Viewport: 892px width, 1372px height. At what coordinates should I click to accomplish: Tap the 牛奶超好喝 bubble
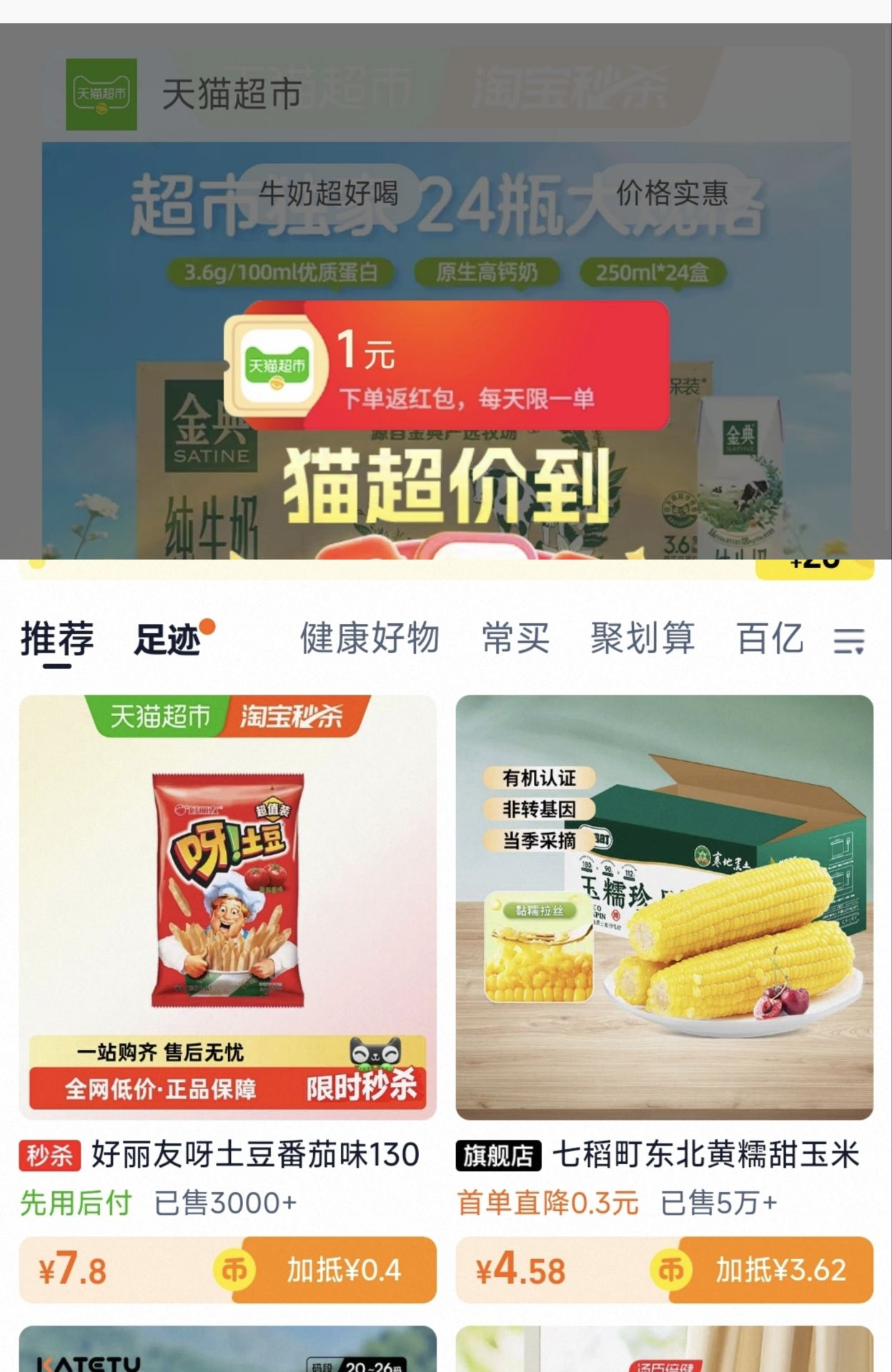[328, 193]
